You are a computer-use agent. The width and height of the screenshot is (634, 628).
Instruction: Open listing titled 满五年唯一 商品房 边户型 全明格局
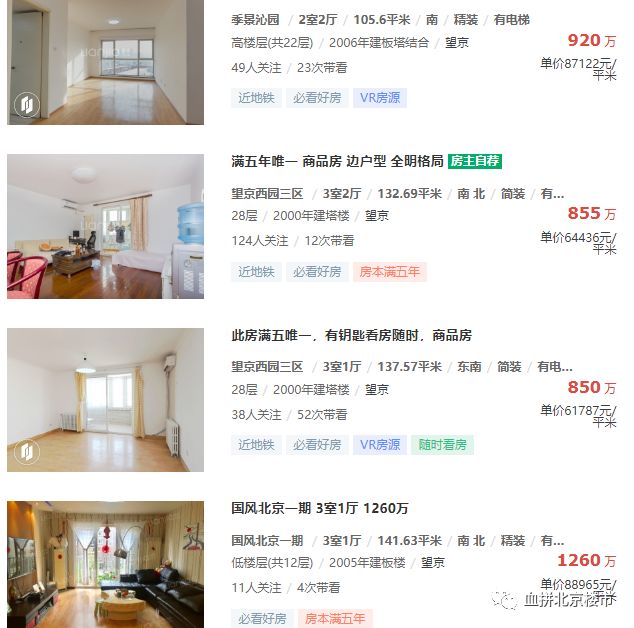tap(336, 162)
